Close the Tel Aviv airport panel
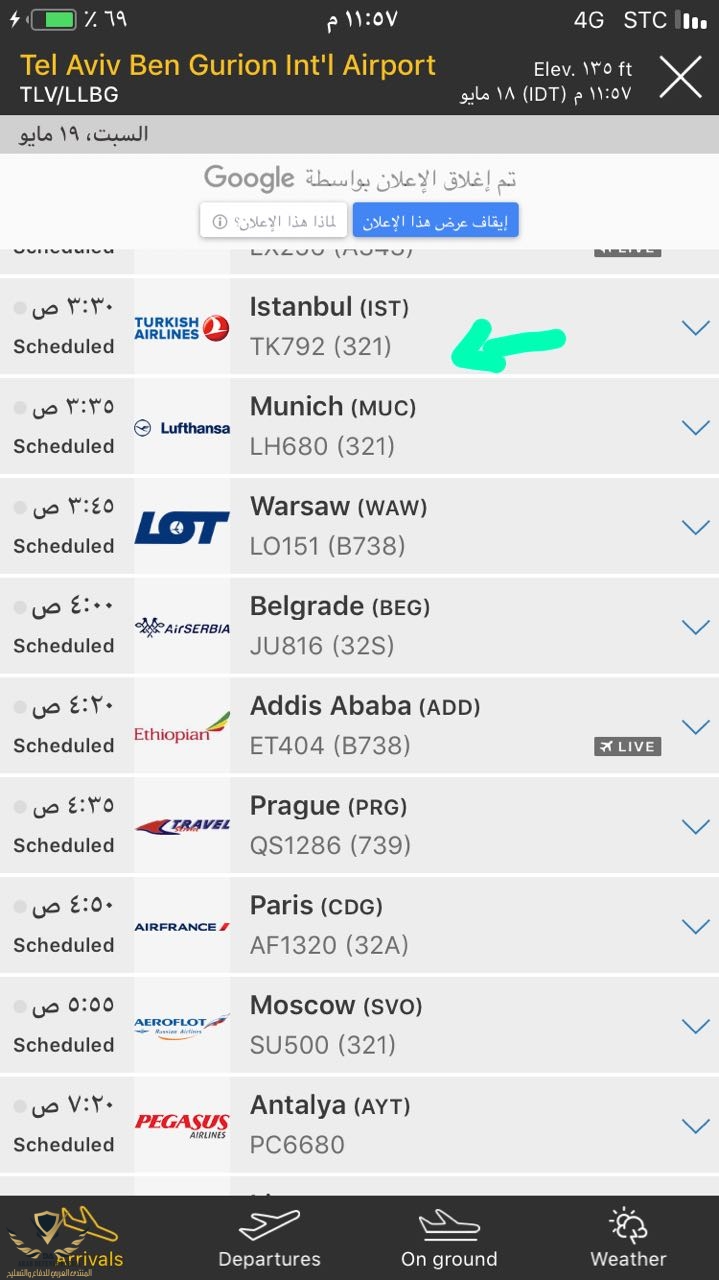This screenshot has height=1280, width=719. coord(680,77)
